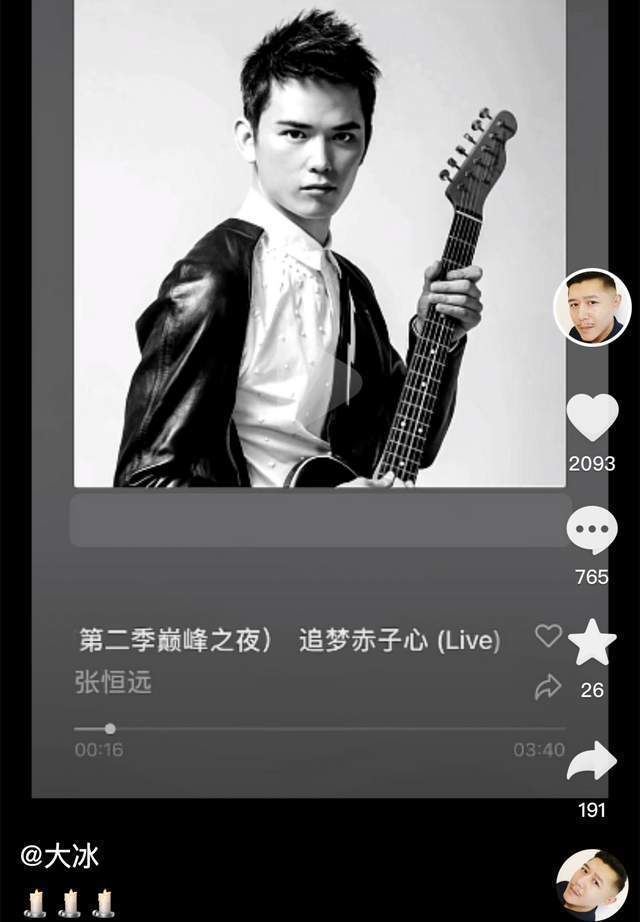Like this video with 2093 likes
This screenshot has width=640, height=922.
pyautogui.click(x=592, y=417)
